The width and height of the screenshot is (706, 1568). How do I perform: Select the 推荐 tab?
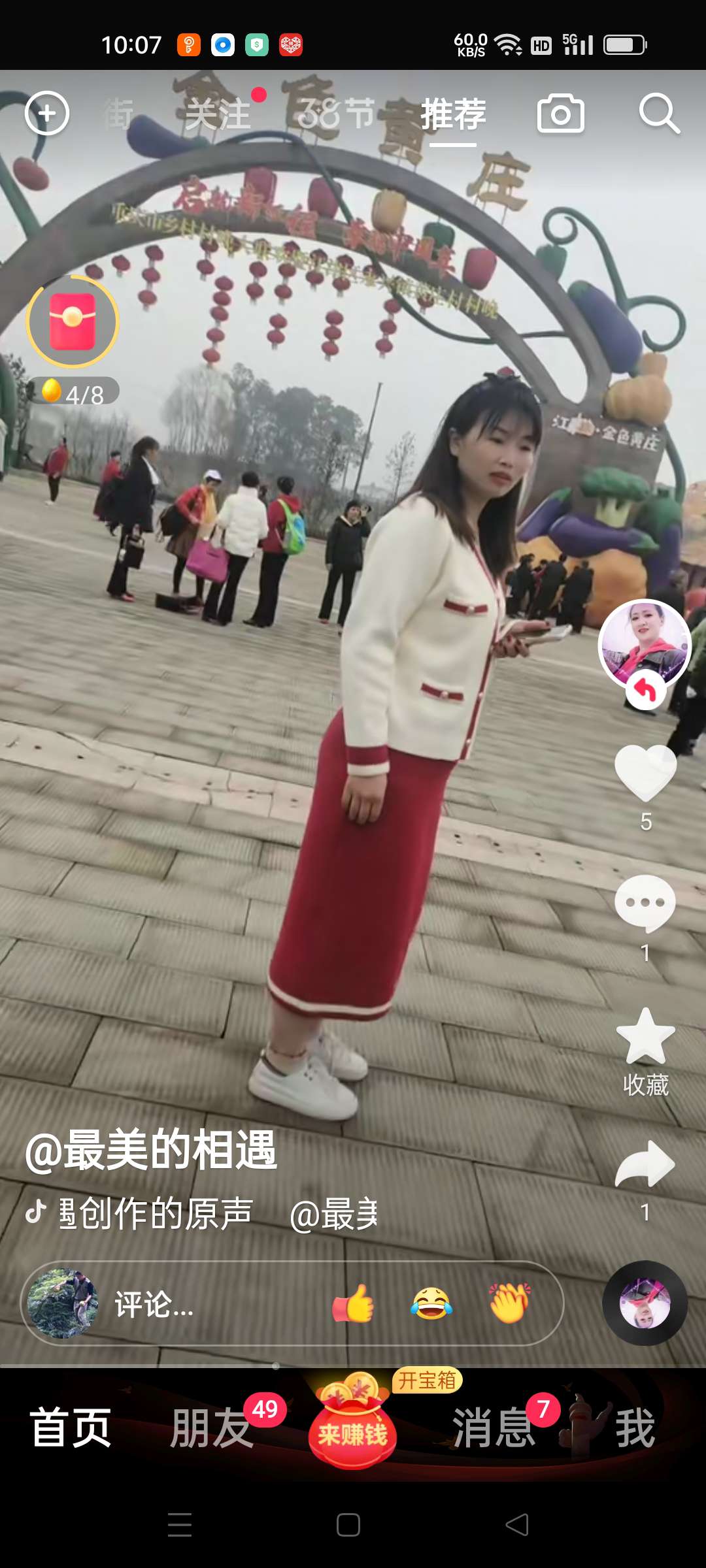point(453,114)
